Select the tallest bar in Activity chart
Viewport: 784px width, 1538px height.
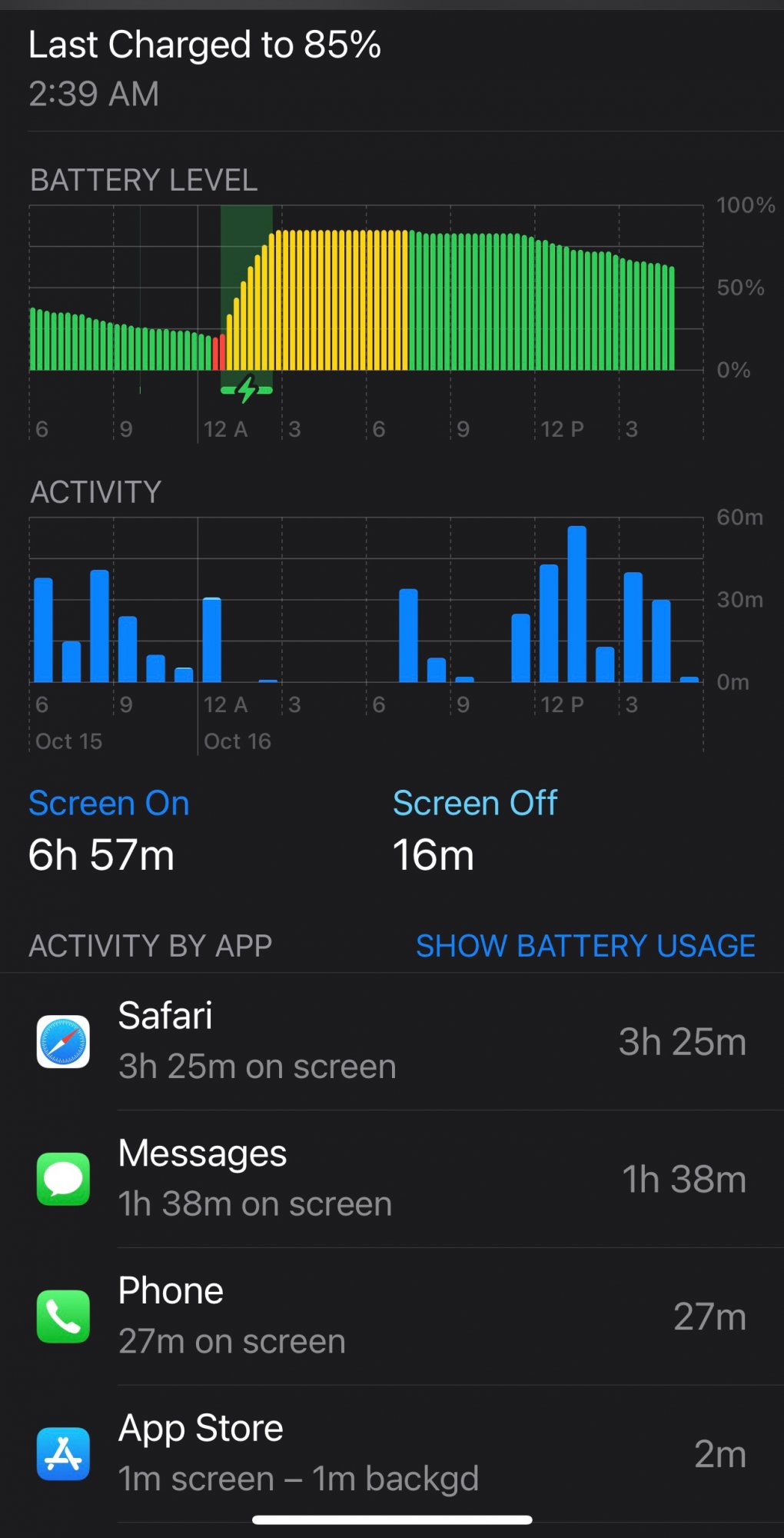(x=576, y=604)
